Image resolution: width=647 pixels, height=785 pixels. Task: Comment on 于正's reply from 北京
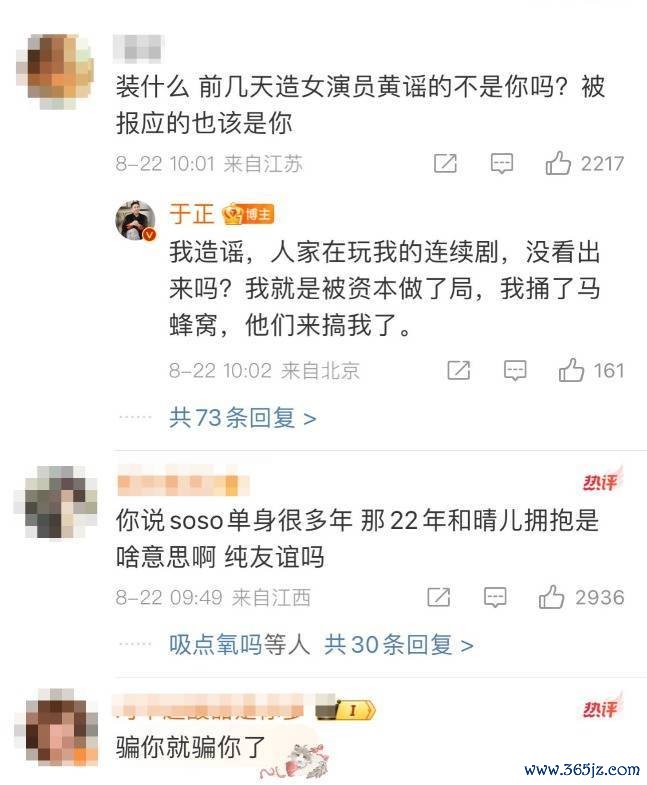(515, 371)
